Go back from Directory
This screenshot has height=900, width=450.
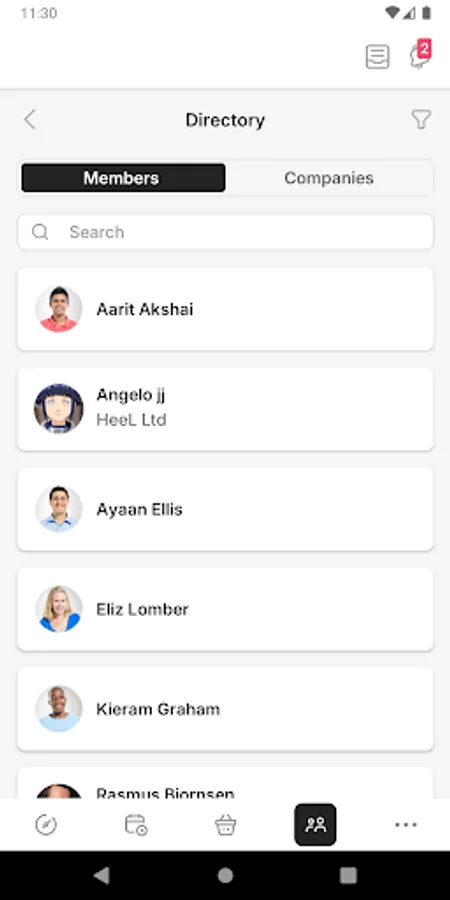click(30, 120)
